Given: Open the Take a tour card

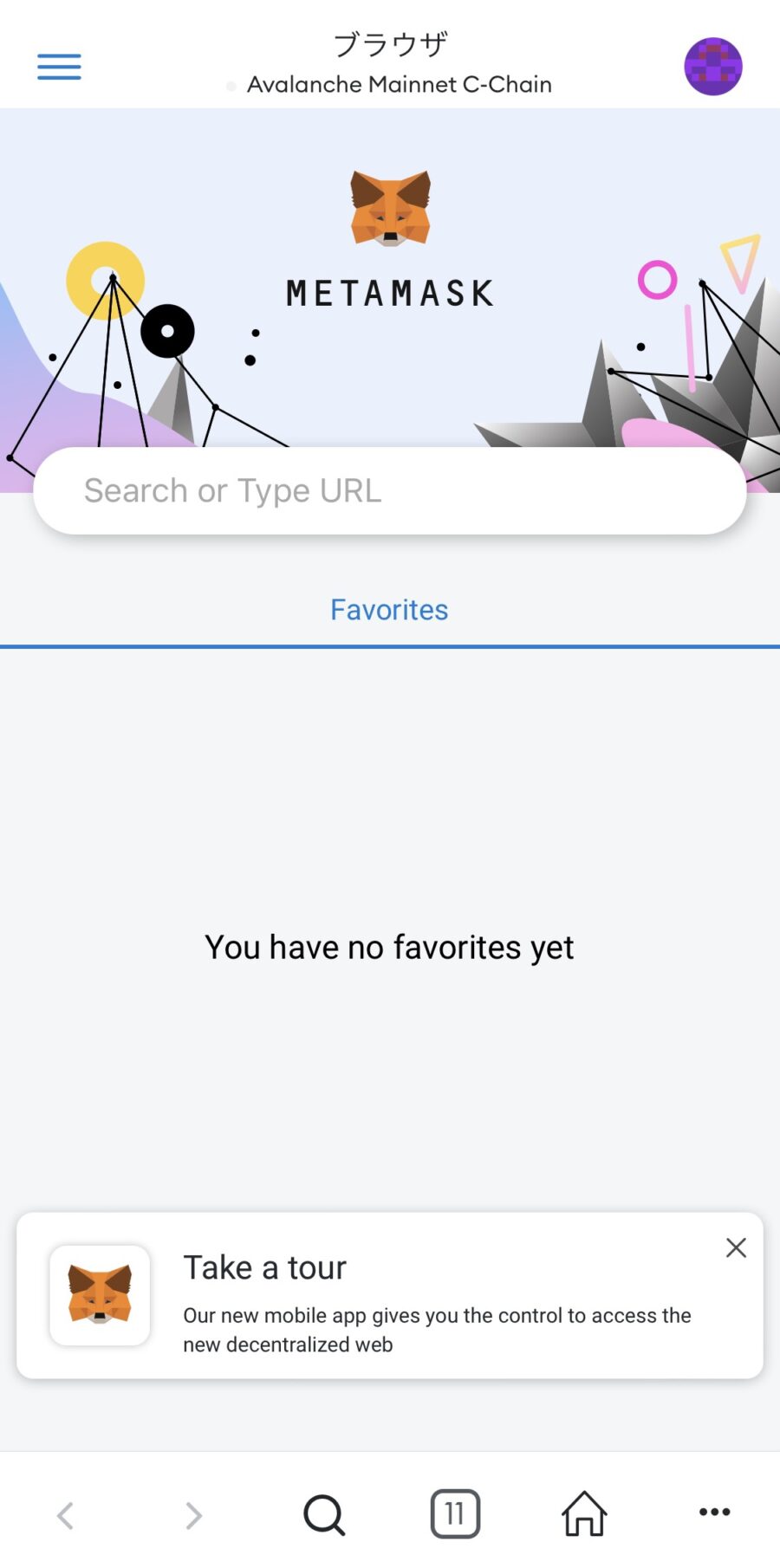Looking at the screenshot, I should coord(389,1296).
